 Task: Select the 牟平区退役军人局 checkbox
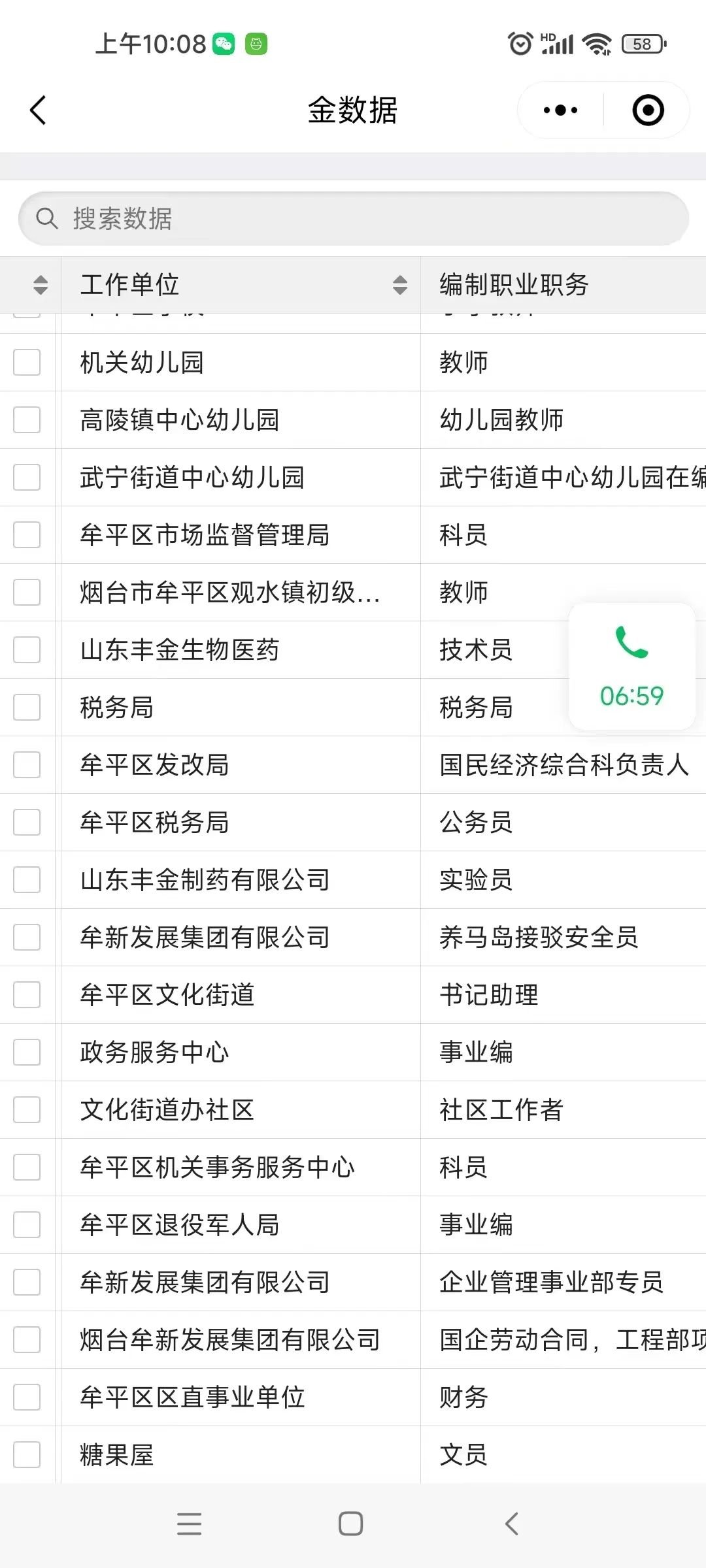27,1224
